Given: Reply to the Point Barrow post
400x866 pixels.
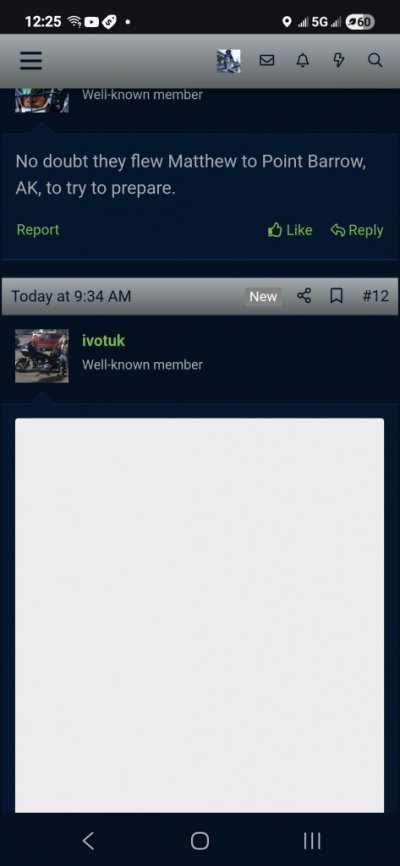Looking at the screenshot, I should point(357,230).
